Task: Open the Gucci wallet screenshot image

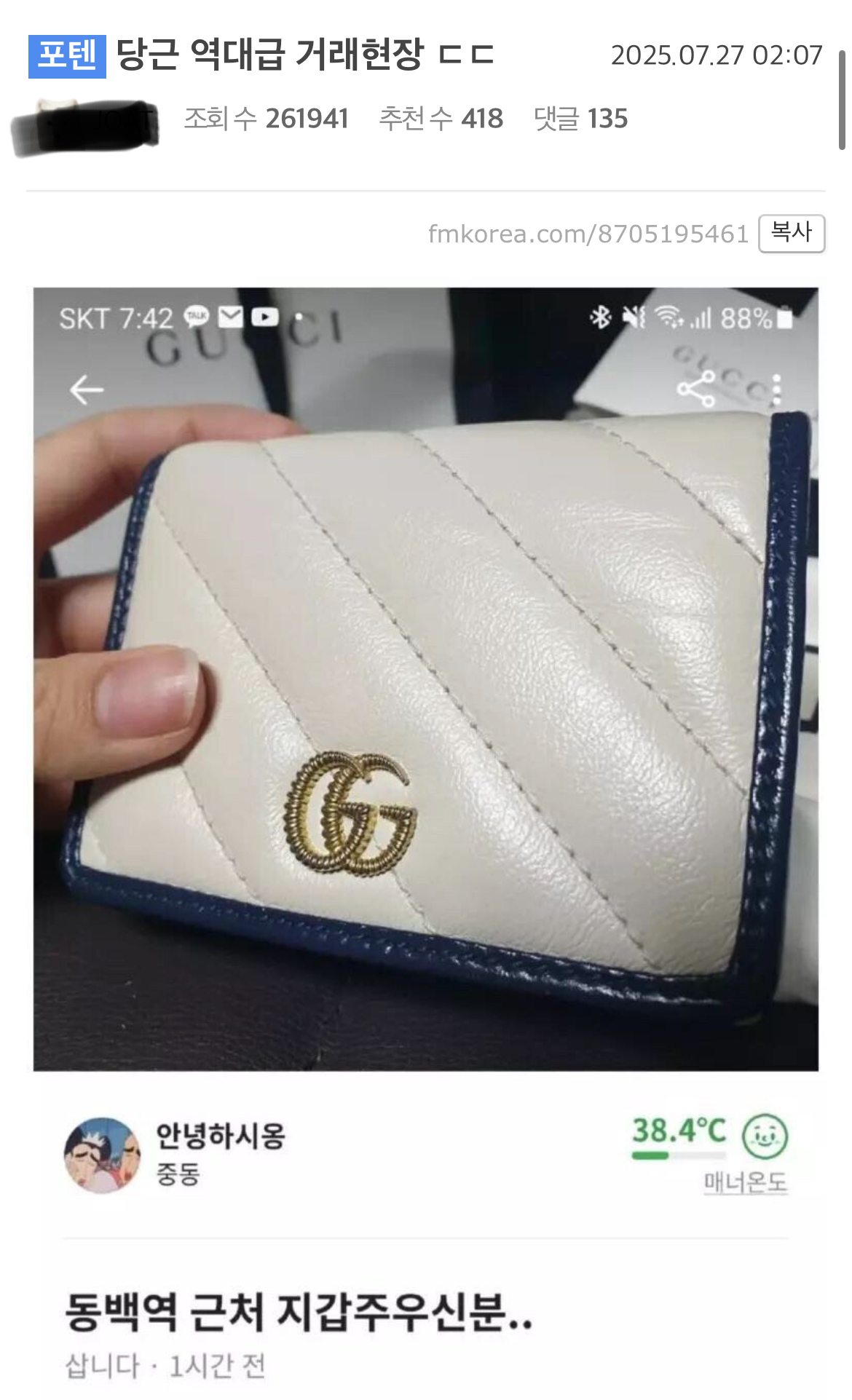Action: 425,679
